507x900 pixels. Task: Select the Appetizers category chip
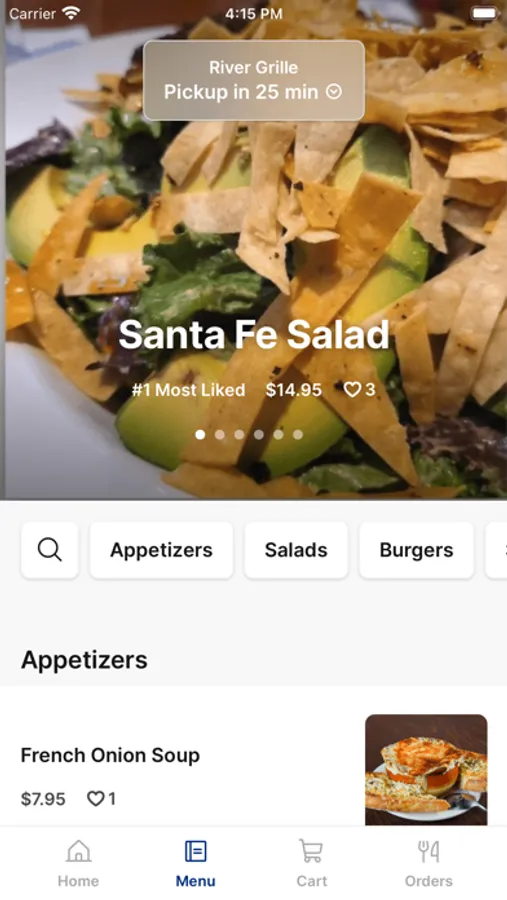[161, 550]
